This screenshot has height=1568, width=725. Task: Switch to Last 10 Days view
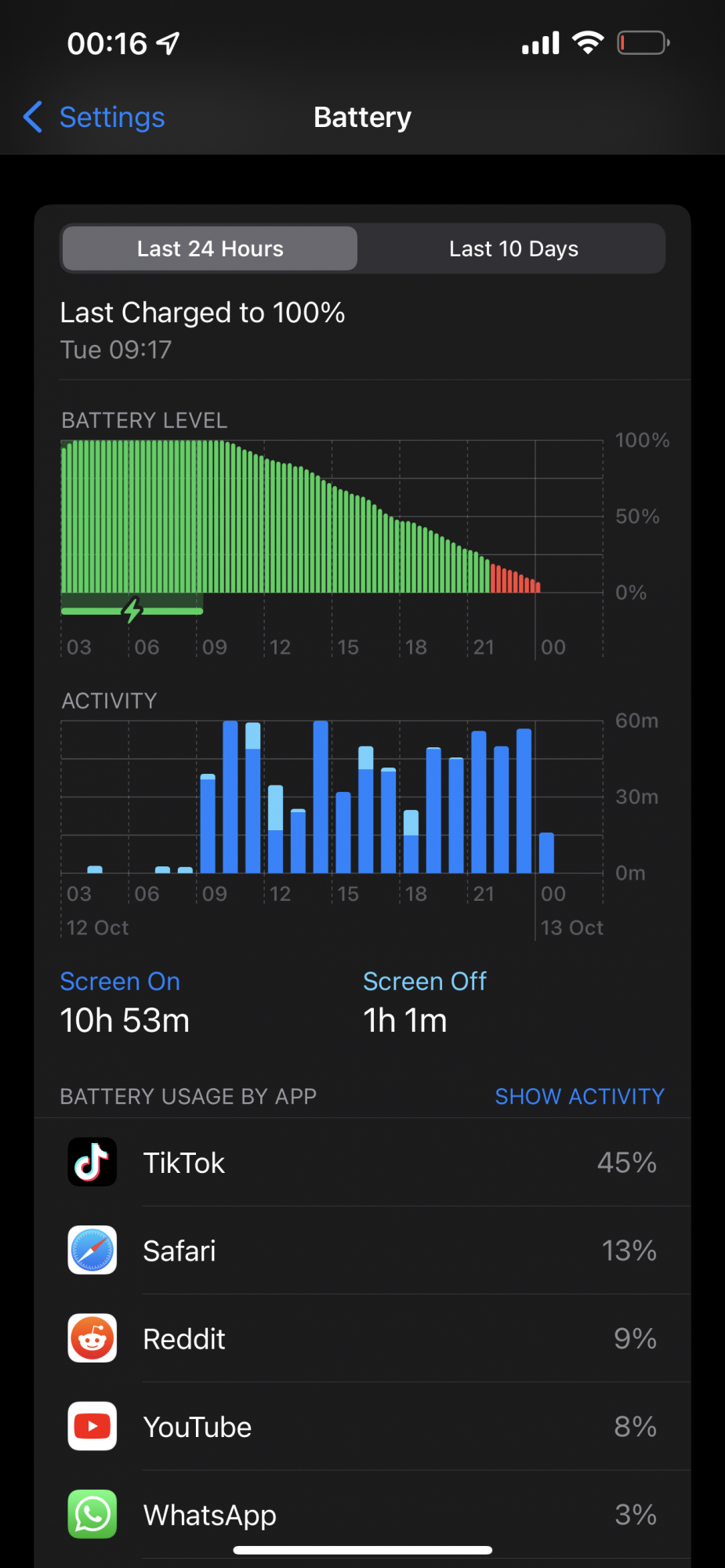(x=513, y=249)
